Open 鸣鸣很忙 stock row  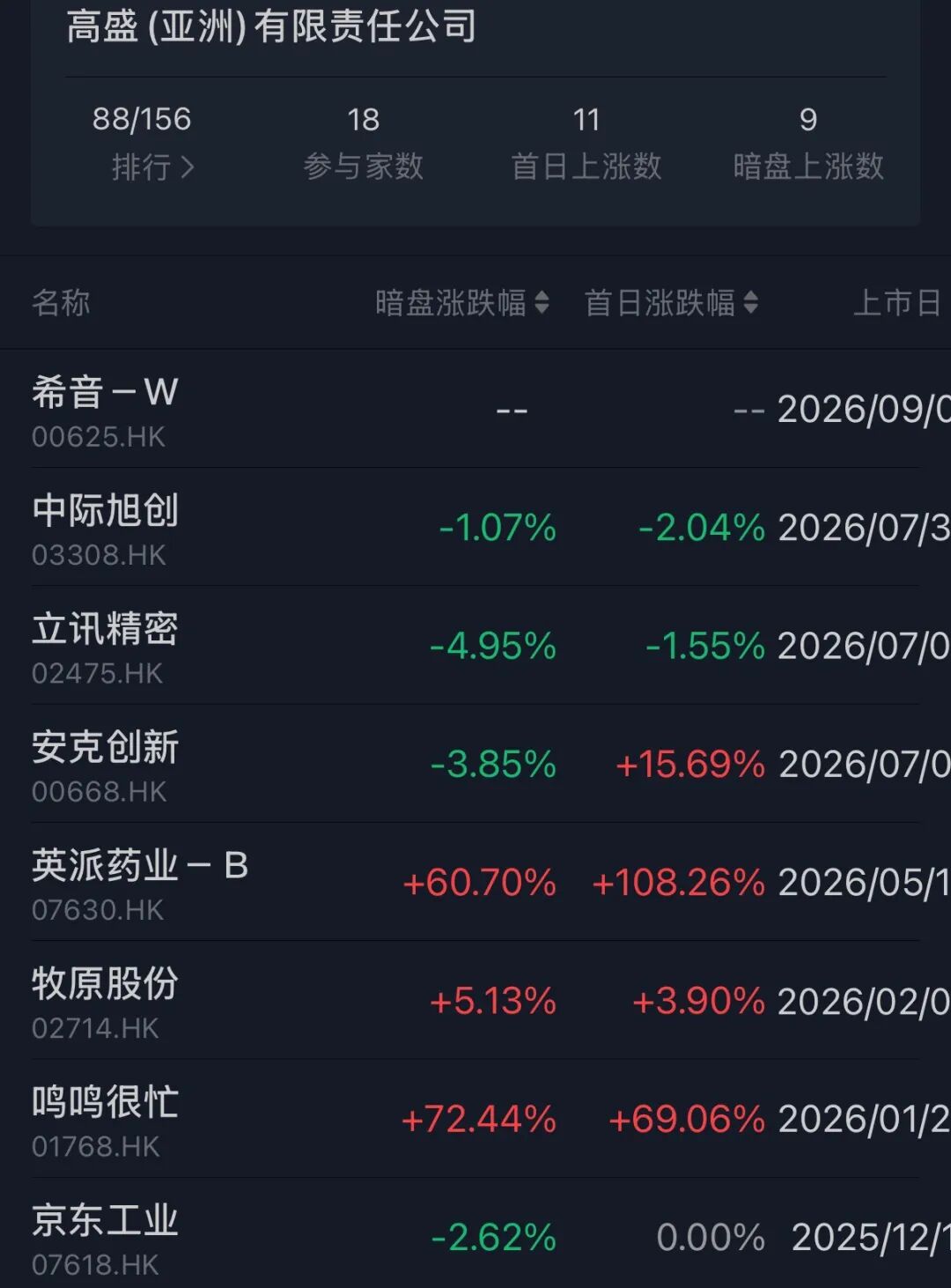click(475, 1119)
